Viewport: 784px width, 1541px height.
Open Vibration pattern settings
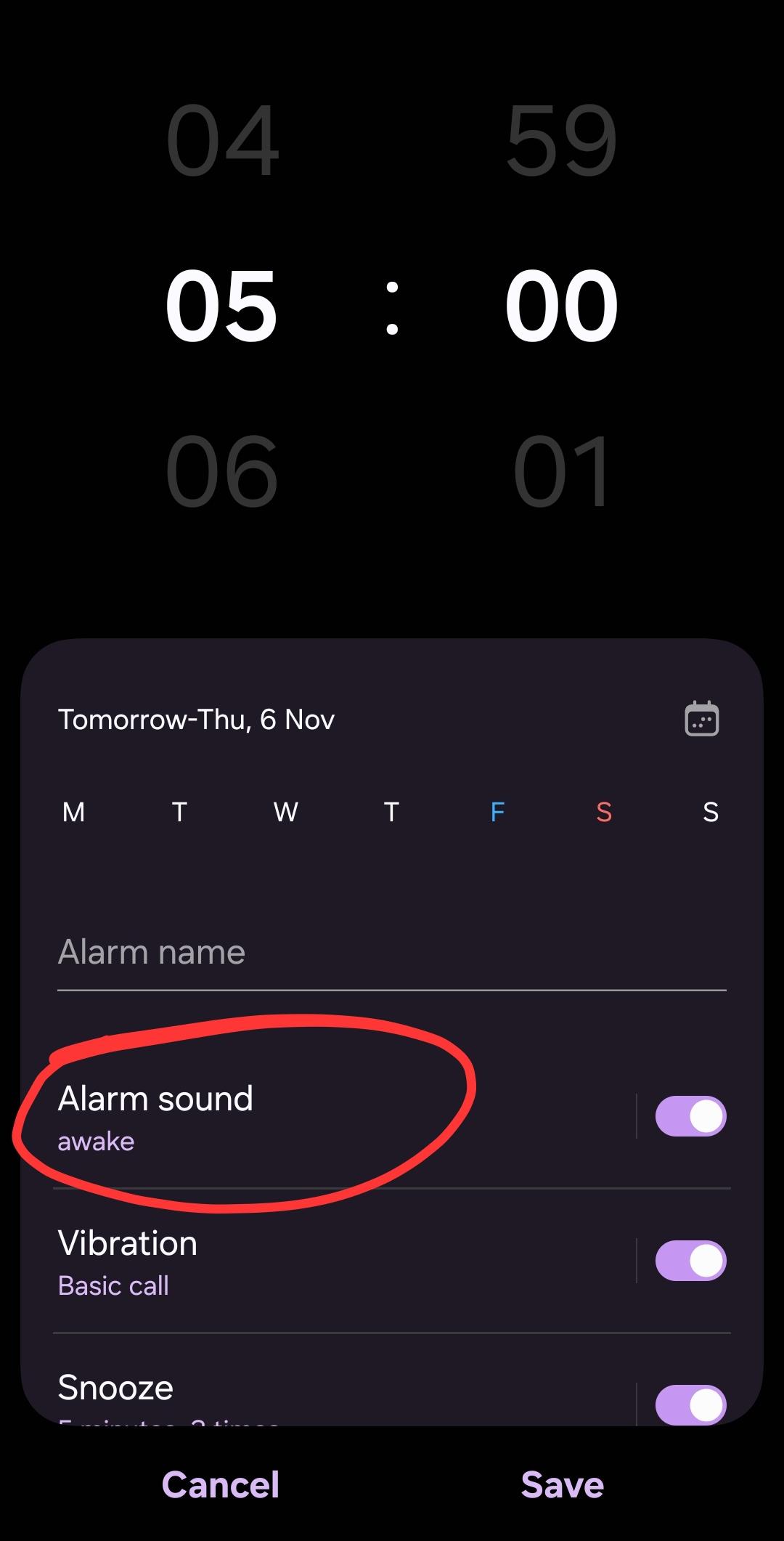coord(290,1261)
